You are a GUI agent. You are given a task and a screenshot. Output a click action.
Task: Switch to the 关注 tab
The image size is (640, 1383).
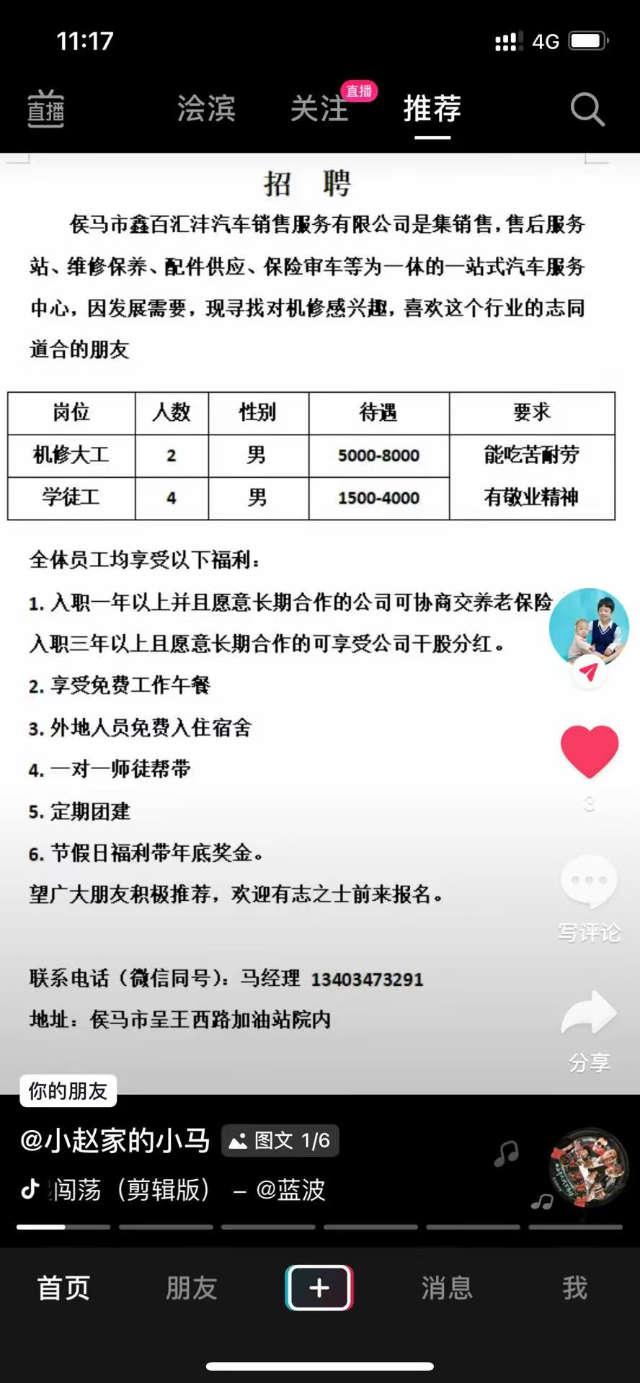tap(320, 108)
